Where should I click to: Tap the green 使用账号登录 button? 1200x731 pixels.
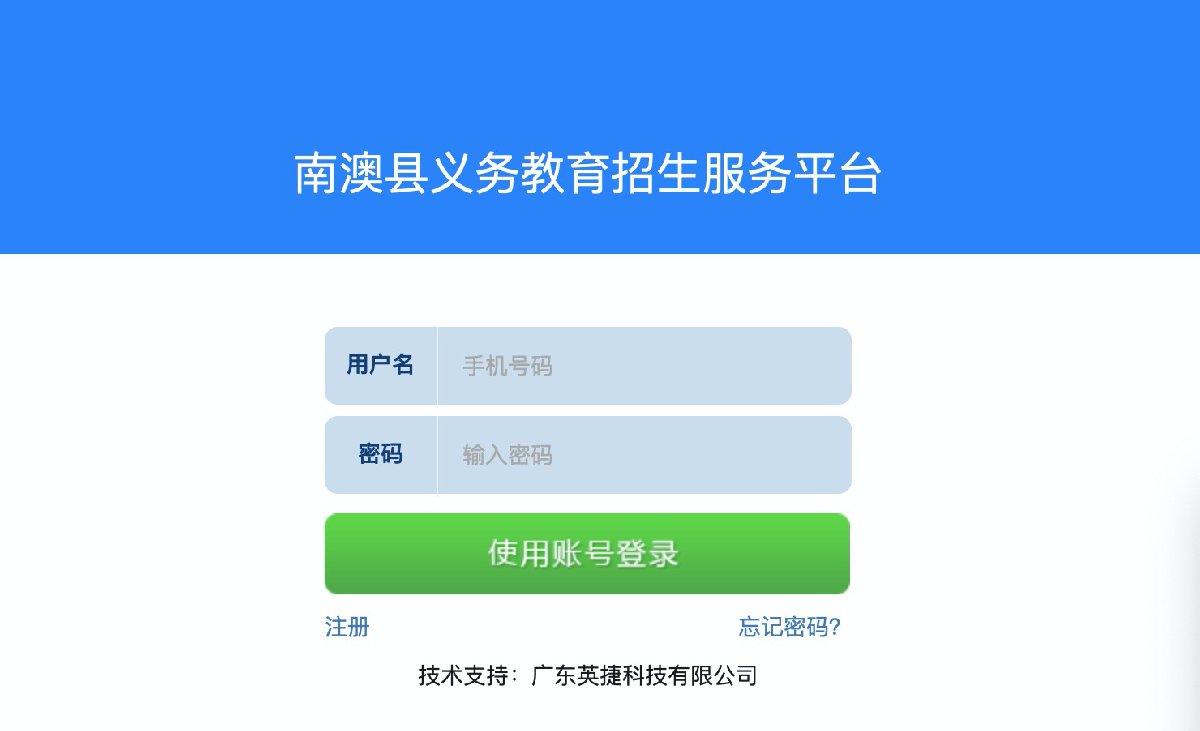click(x=587, y=554)
